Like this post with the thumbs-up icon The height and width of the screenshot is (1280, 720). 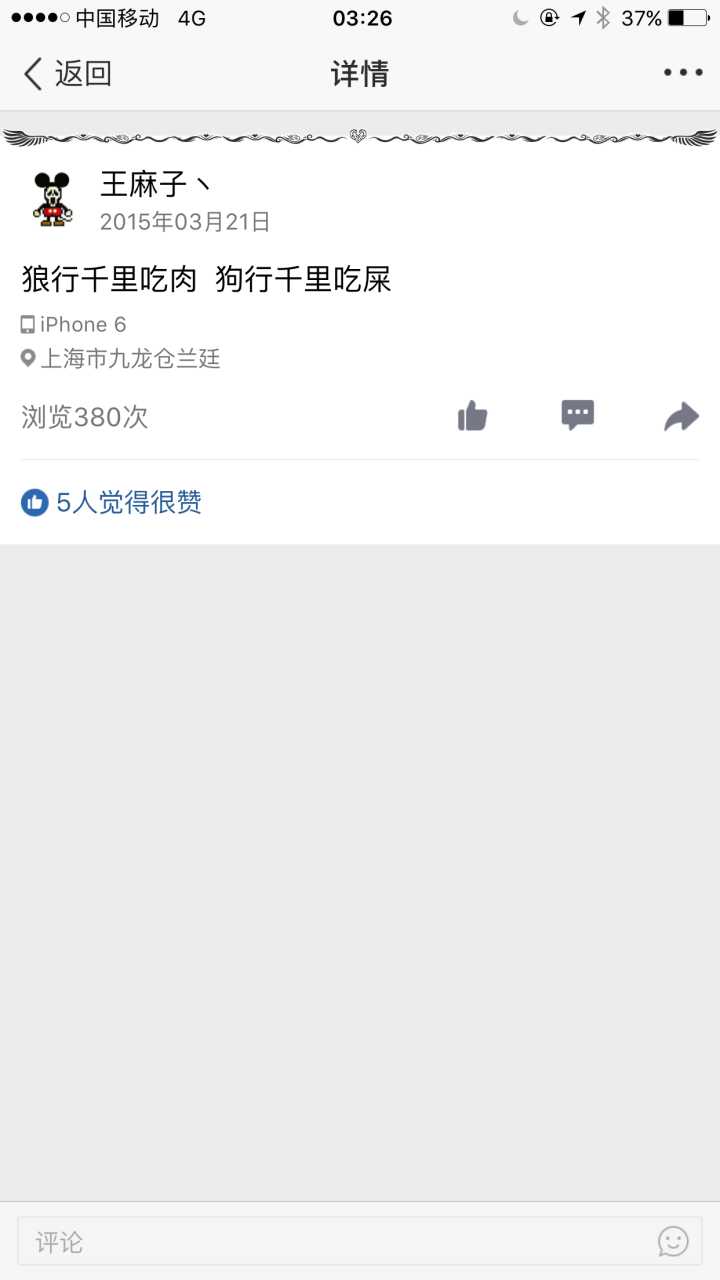pyautogui.click(x=473, y=416)
